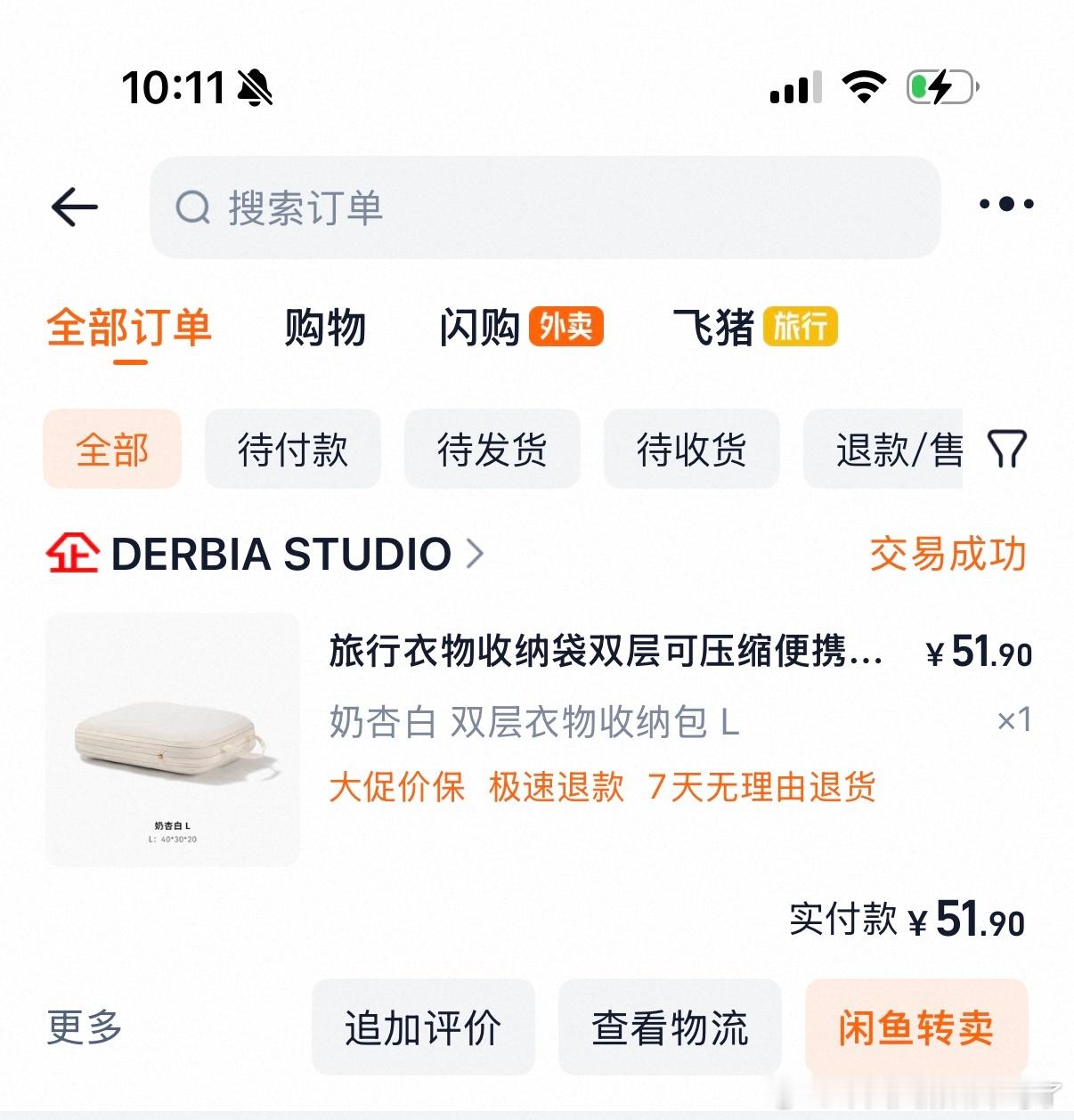Go back using the arrow icon
1074x1120 pixels.
(75, 207)
